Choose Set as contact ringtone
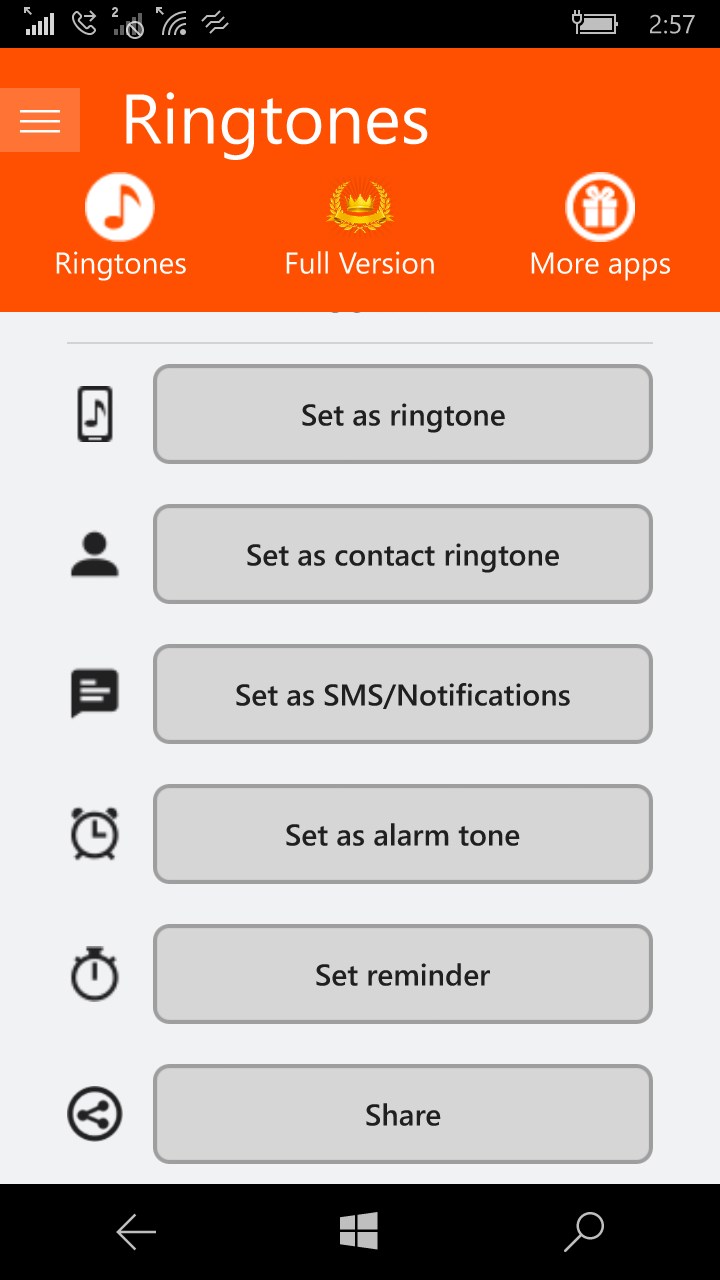 402,554
